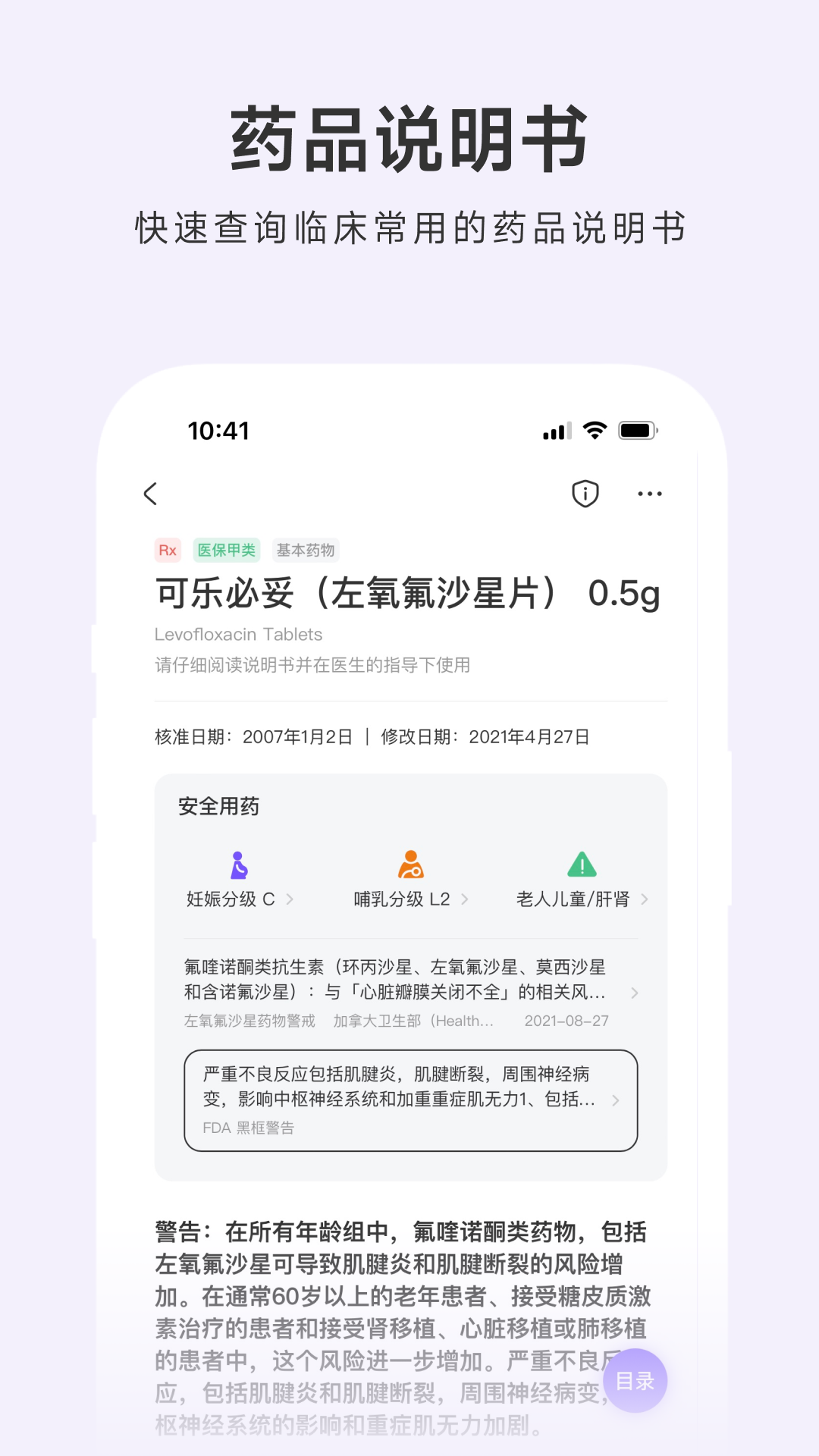Tap the green warning triangle for 老人儿童/肝肾
The image size is (819, 1456).
580,864
